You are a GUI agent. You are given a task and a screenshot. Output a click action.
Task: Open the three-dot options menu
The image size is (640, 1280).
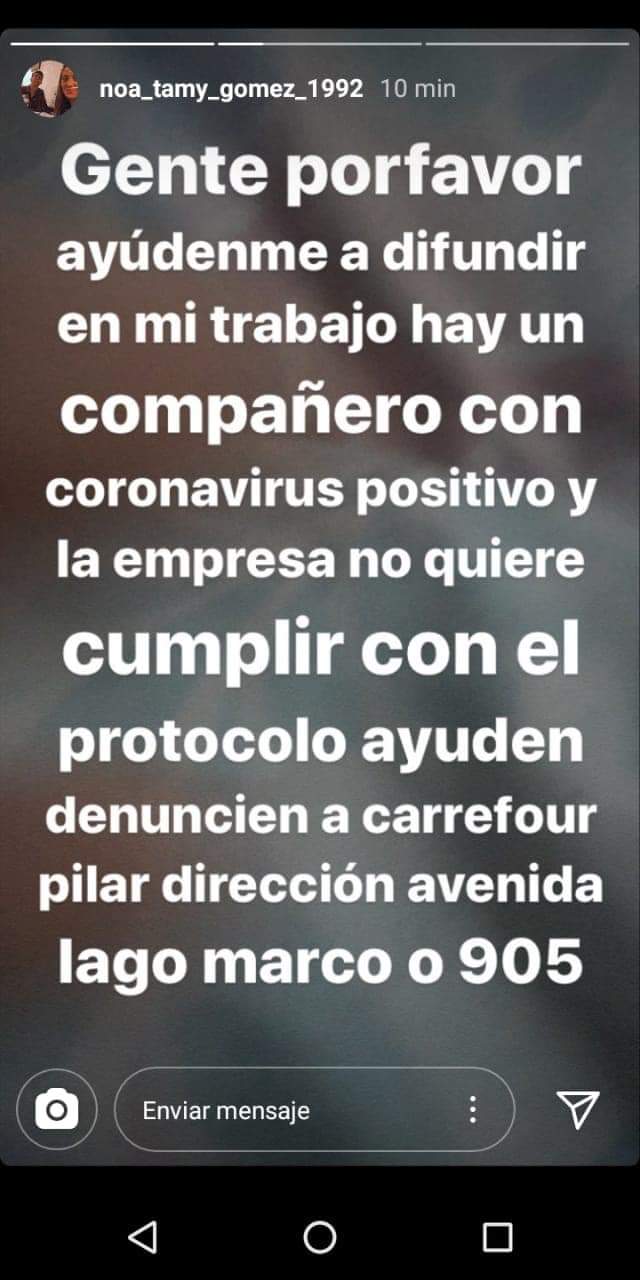(473, 1109)
